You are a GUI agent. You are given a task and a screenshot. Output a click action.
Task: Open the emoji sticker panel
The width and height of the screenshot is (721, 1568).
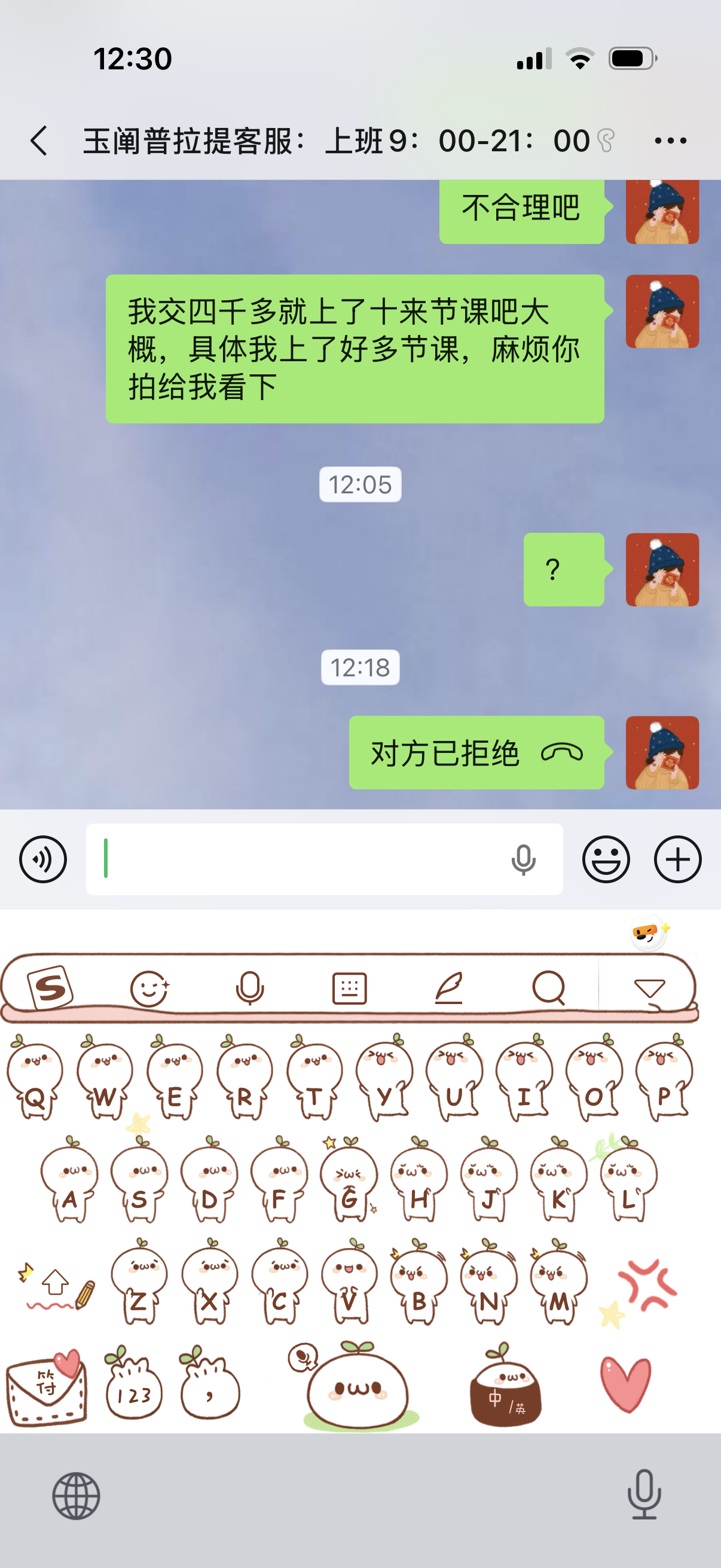pyautogui.click(x=606, y=859)
